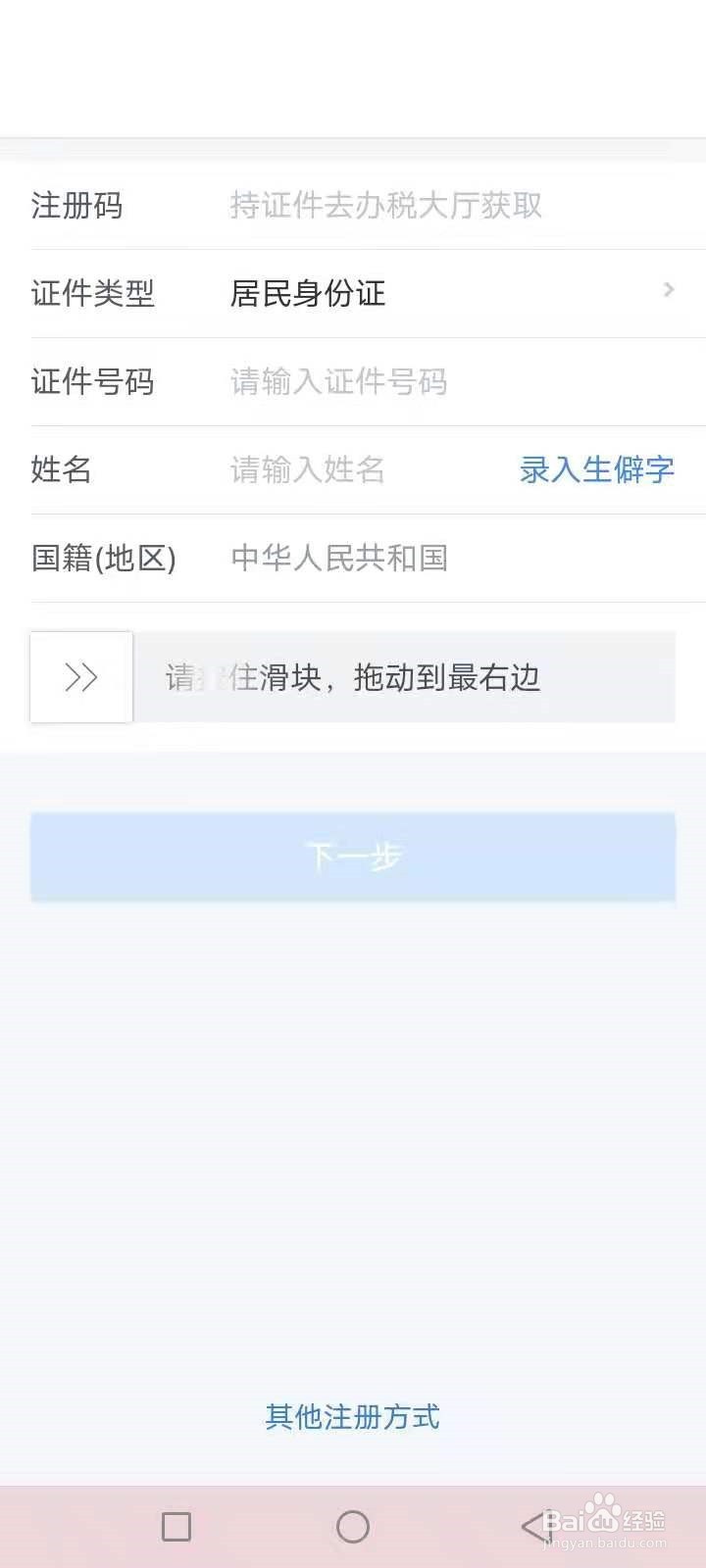Expand the 国籍(地区) nationality field

click(x=392, y=559)
